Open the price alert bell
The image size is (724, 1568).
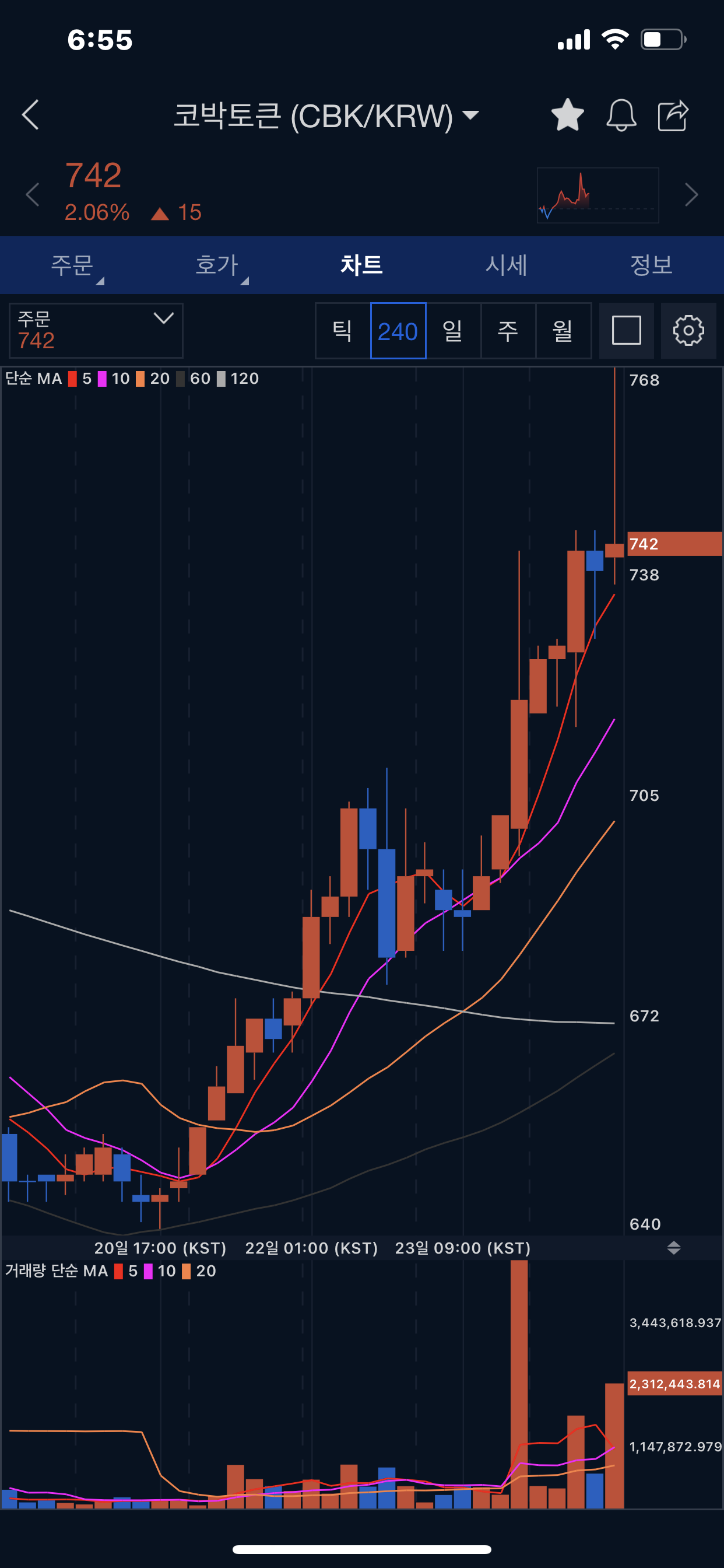coord(621,115)
